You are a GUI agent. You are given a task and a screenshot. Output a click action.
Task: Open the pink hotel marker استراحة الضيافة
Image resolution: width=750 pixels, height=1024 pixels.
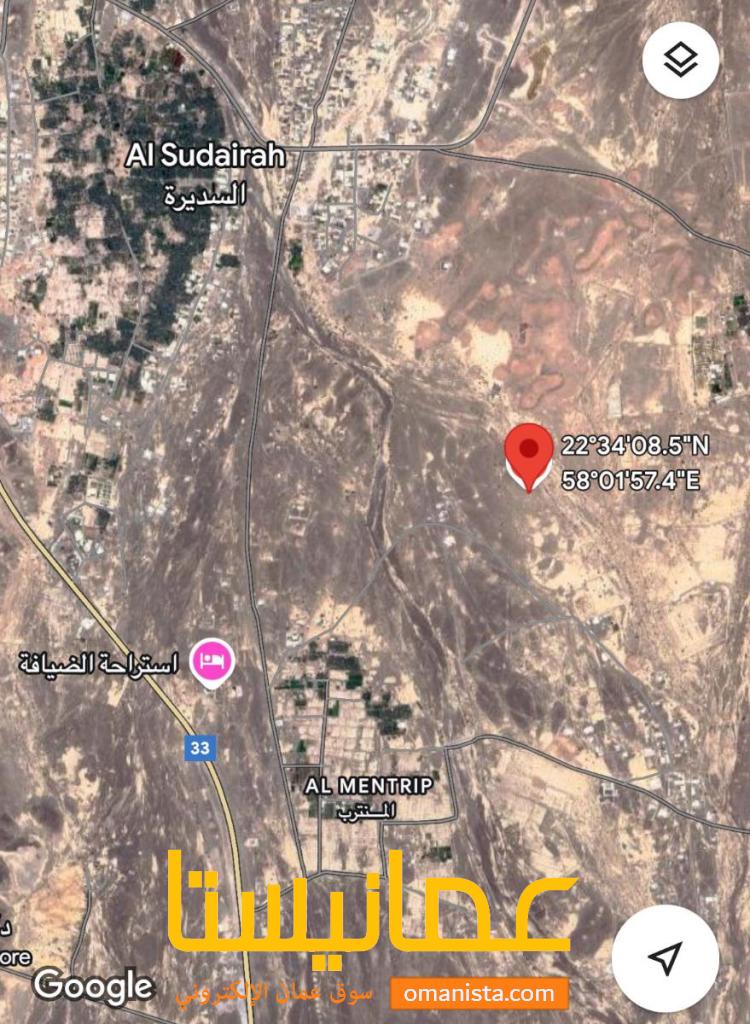(x=213, y=661)
